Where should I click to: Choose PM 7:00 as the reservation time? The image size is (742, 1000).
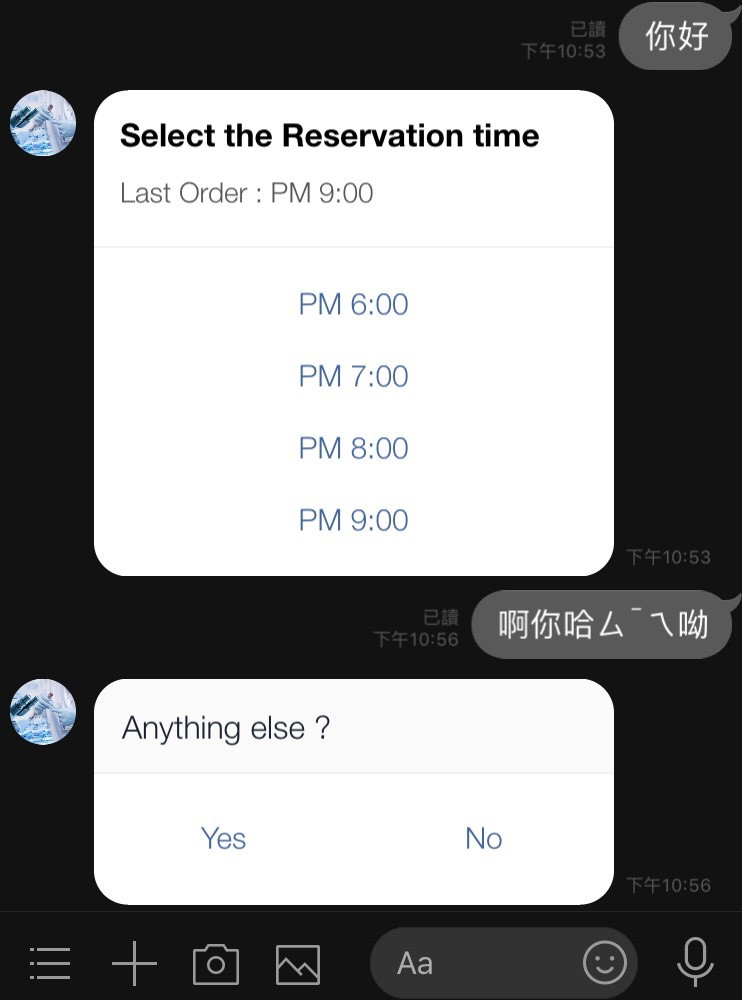[x=353, y=376]
